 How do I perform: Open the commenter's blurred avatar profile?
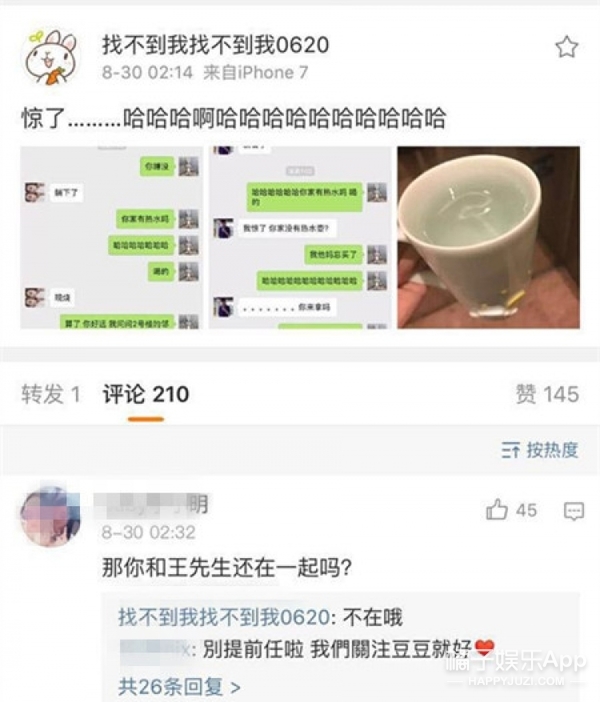pos(50,518)
